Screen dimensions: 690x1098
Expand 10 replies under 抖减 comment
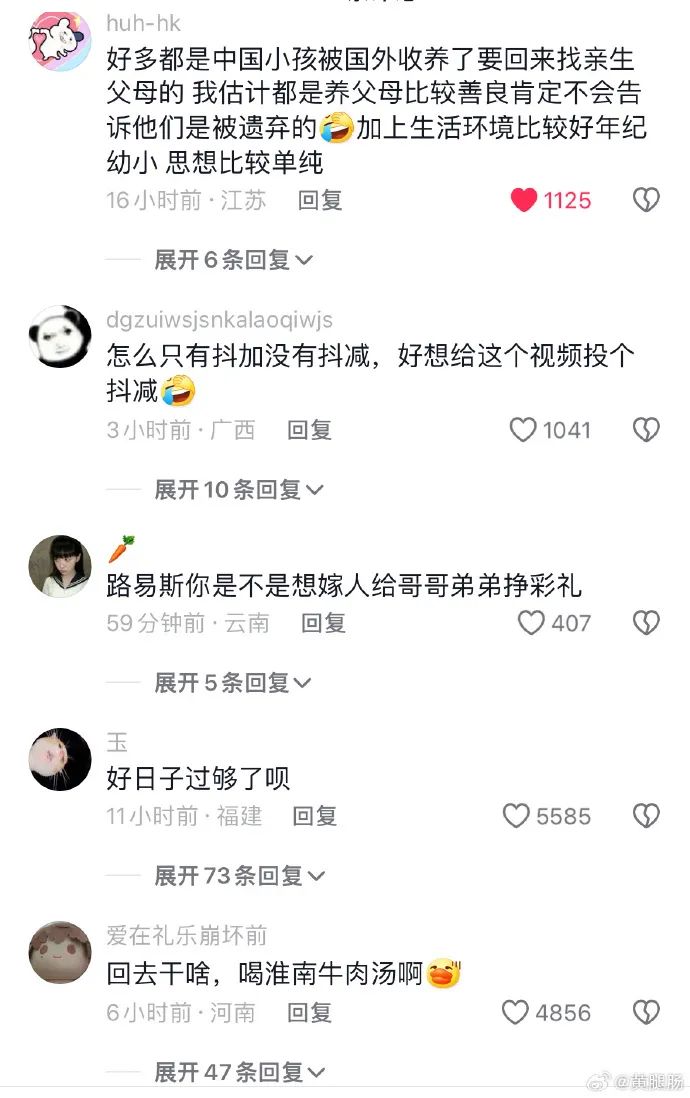[239, 490]
